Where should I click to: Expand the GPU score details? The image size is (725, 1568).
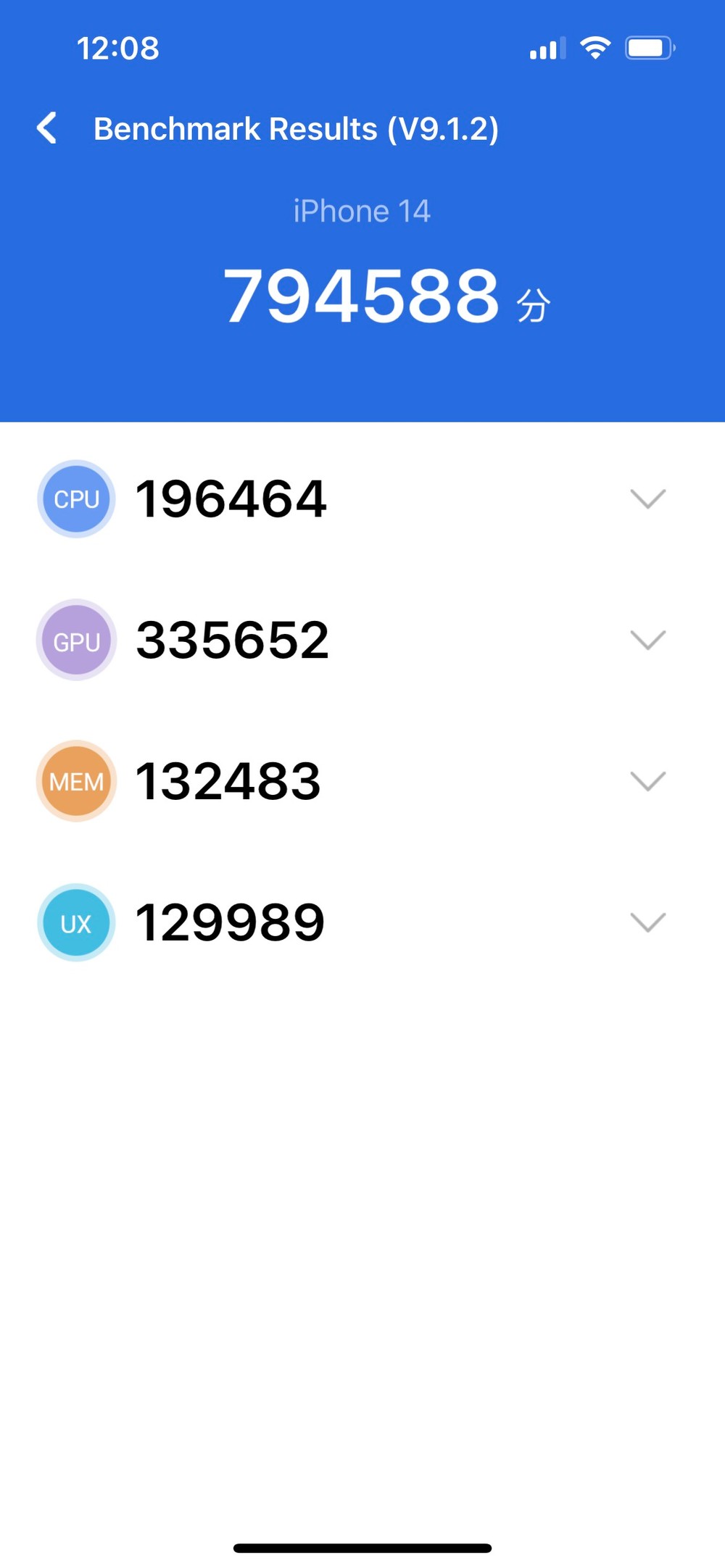click(x=647, y=640)
